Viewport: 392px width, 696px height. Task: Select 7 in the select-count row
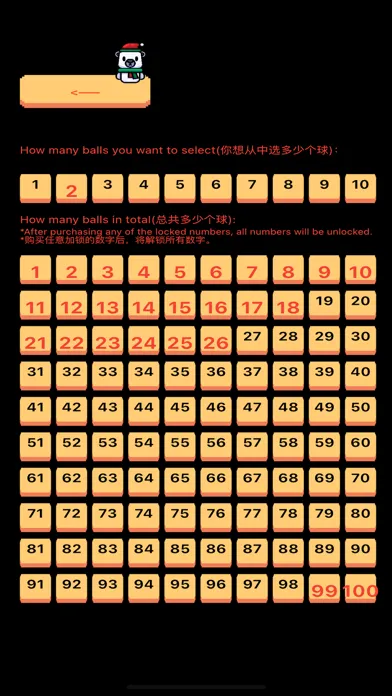click(x=252, y=189)
